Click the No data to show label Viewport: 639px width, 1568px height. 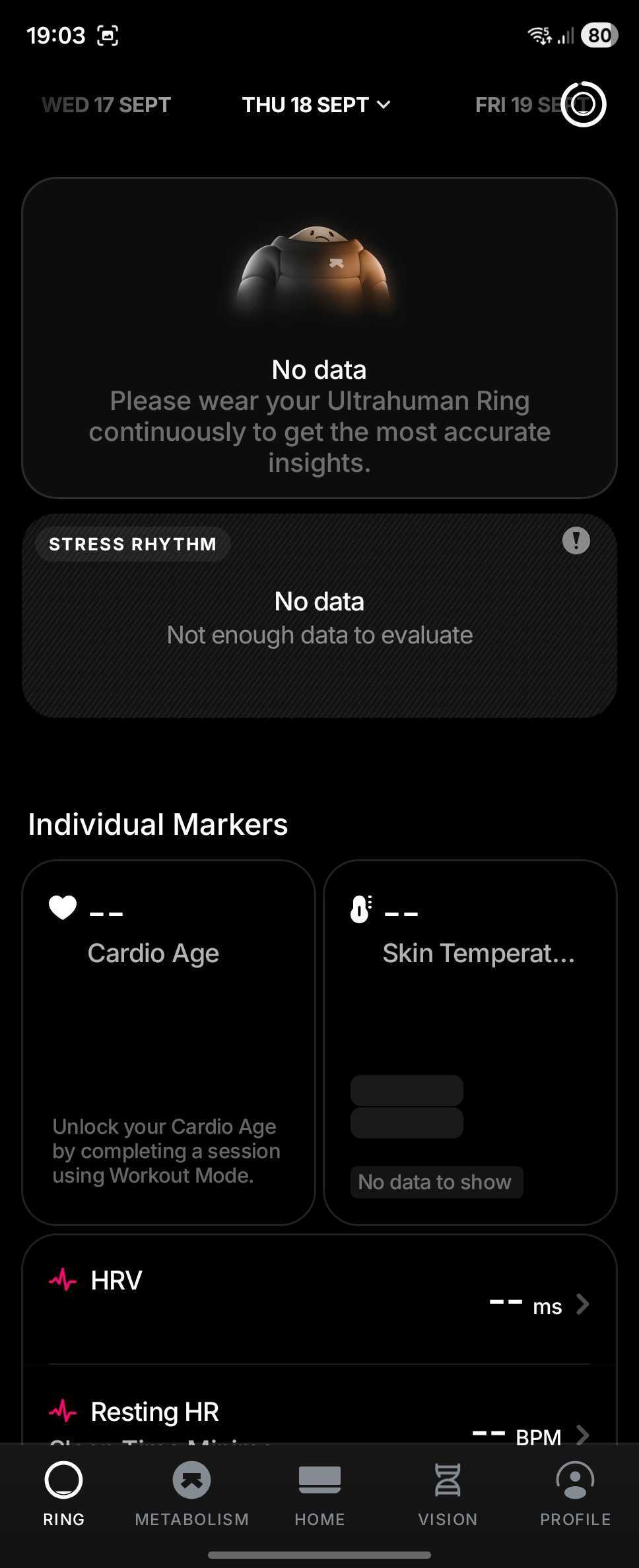(436, 1182)
